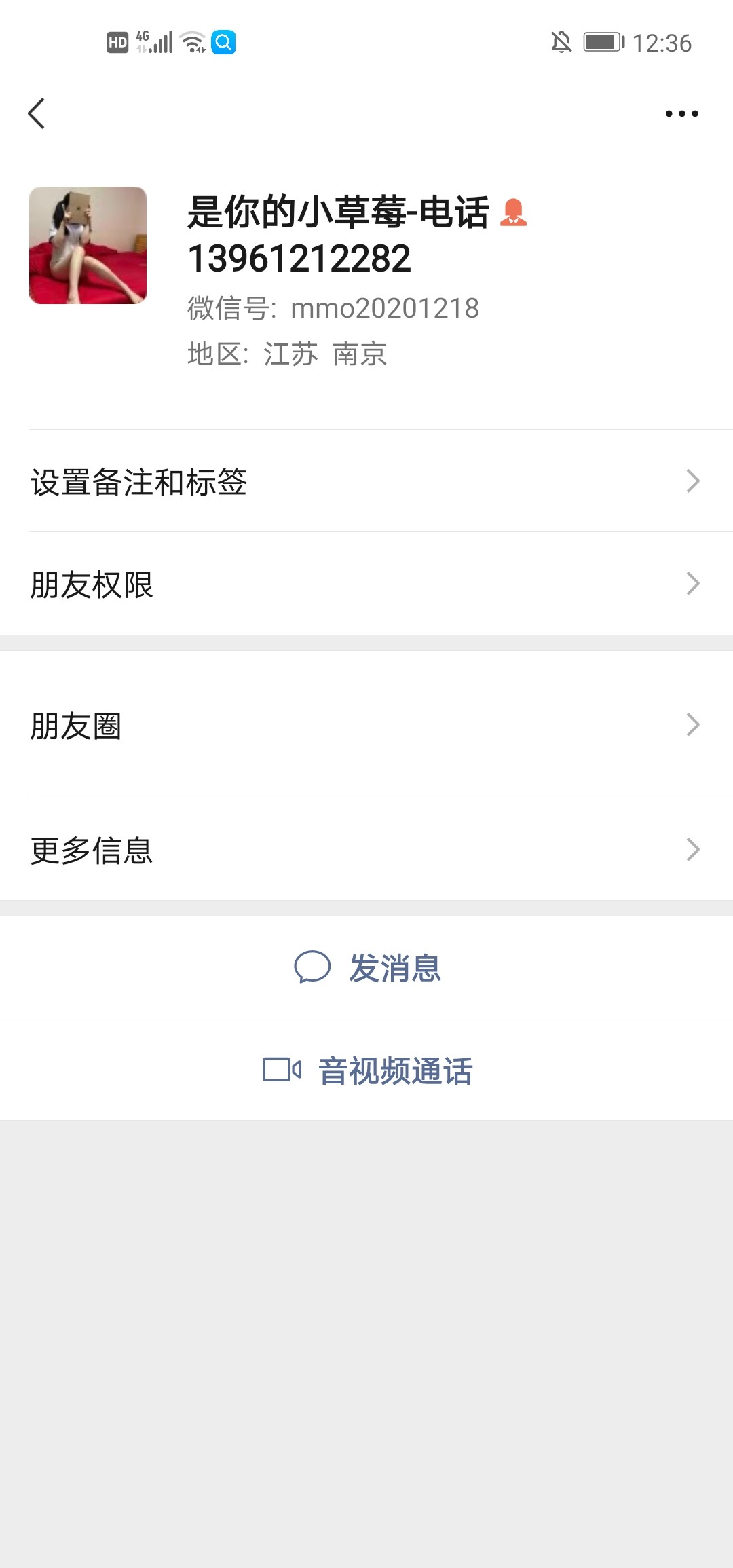Expand 朋友权限 via its chevron
Screen dimensions: 733x1568
(x=692, y=583)
